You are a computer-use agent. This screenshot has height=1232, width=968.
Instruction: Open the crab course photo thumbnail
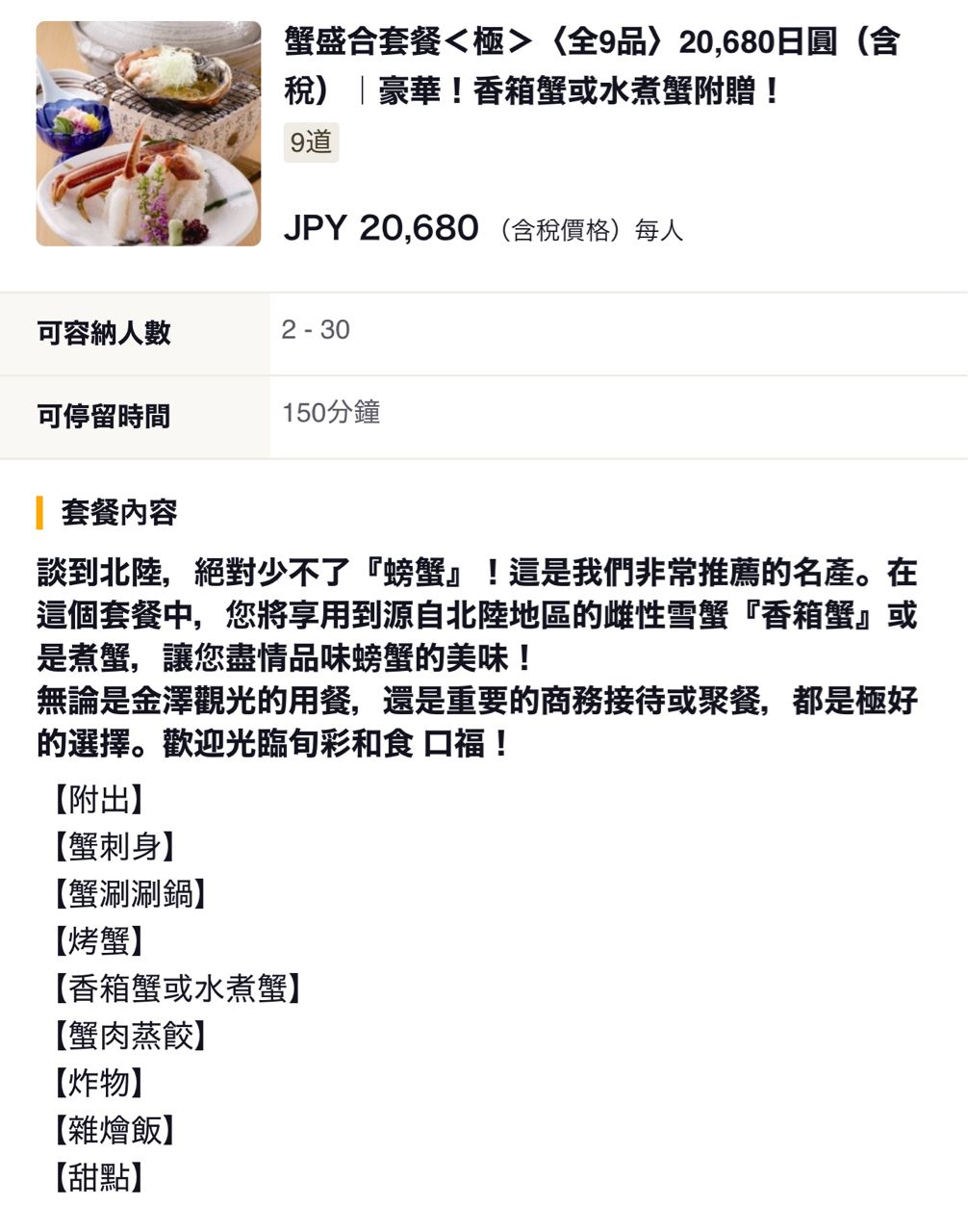148,134
